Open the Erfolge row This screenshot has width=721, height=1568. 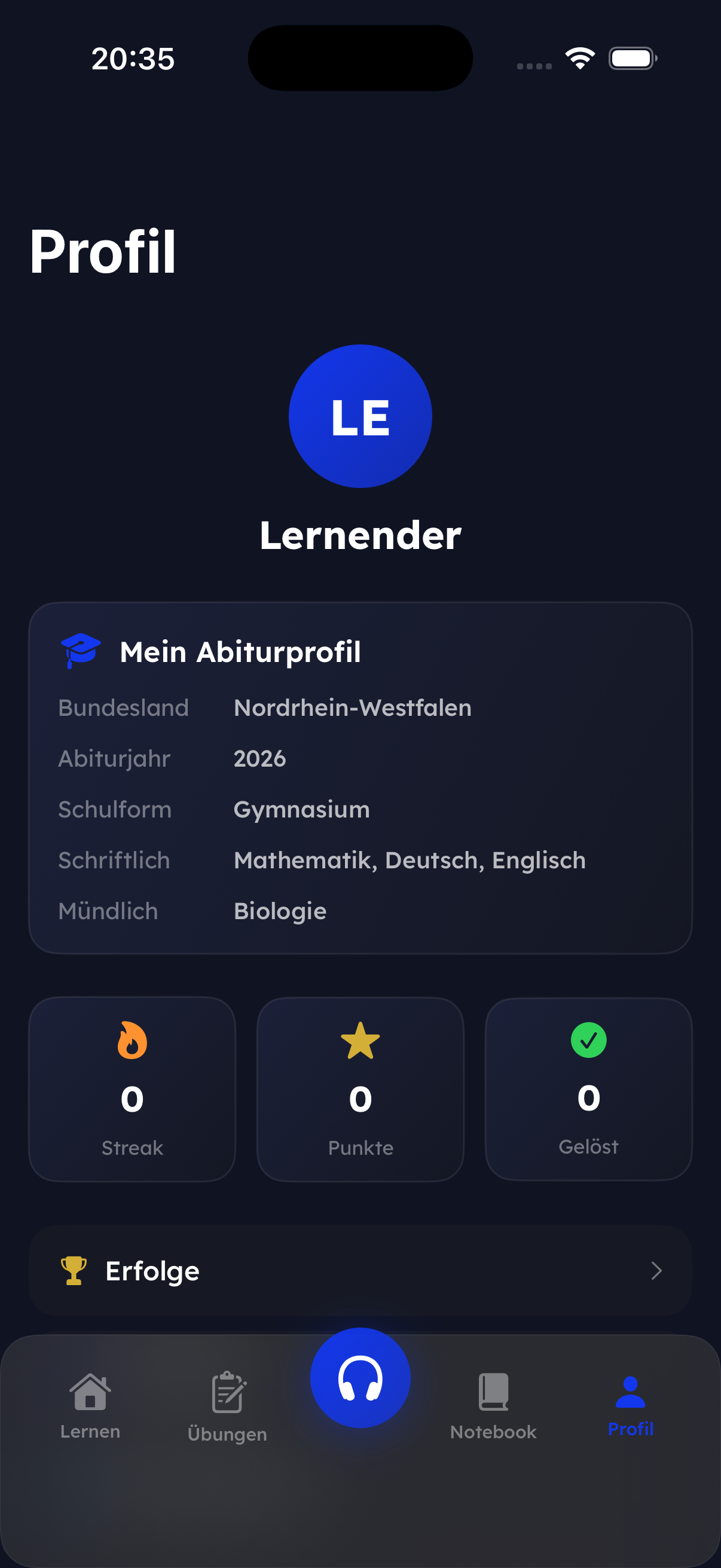360,1270
